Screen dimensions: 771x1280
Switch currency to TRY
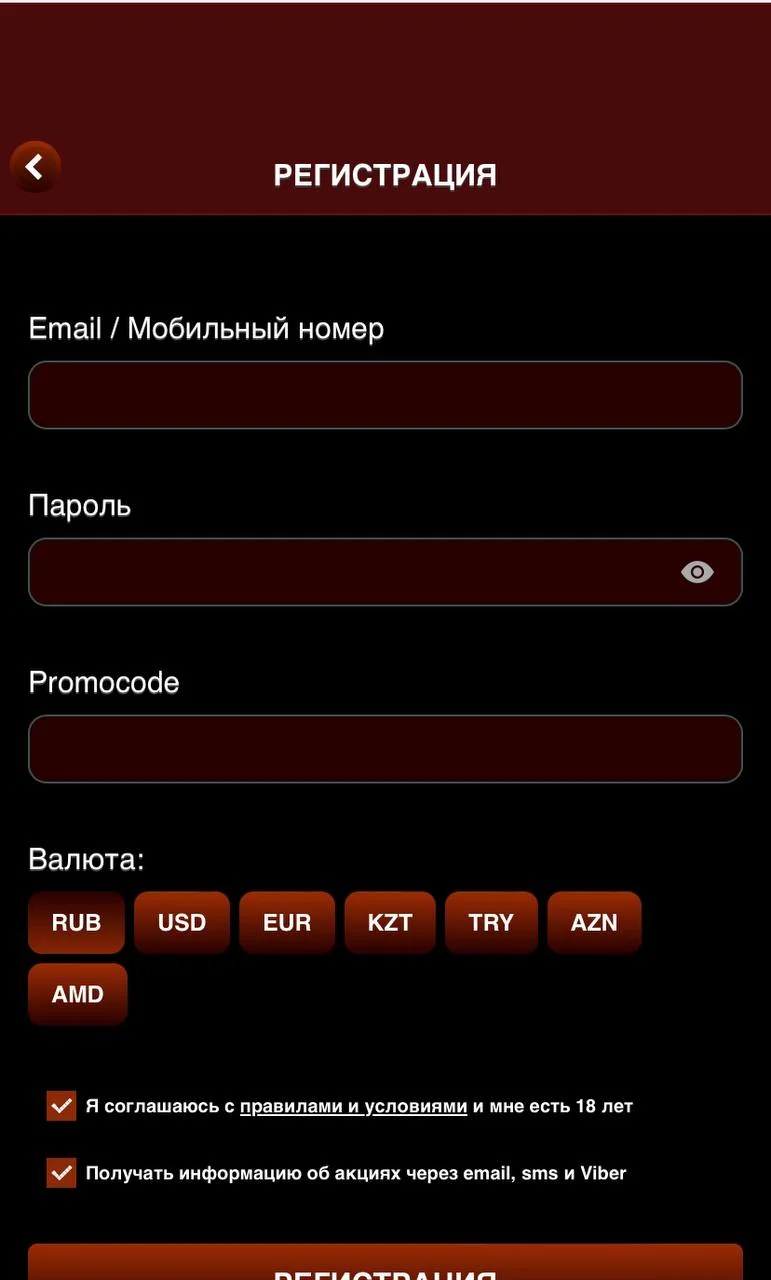point(491,922)
